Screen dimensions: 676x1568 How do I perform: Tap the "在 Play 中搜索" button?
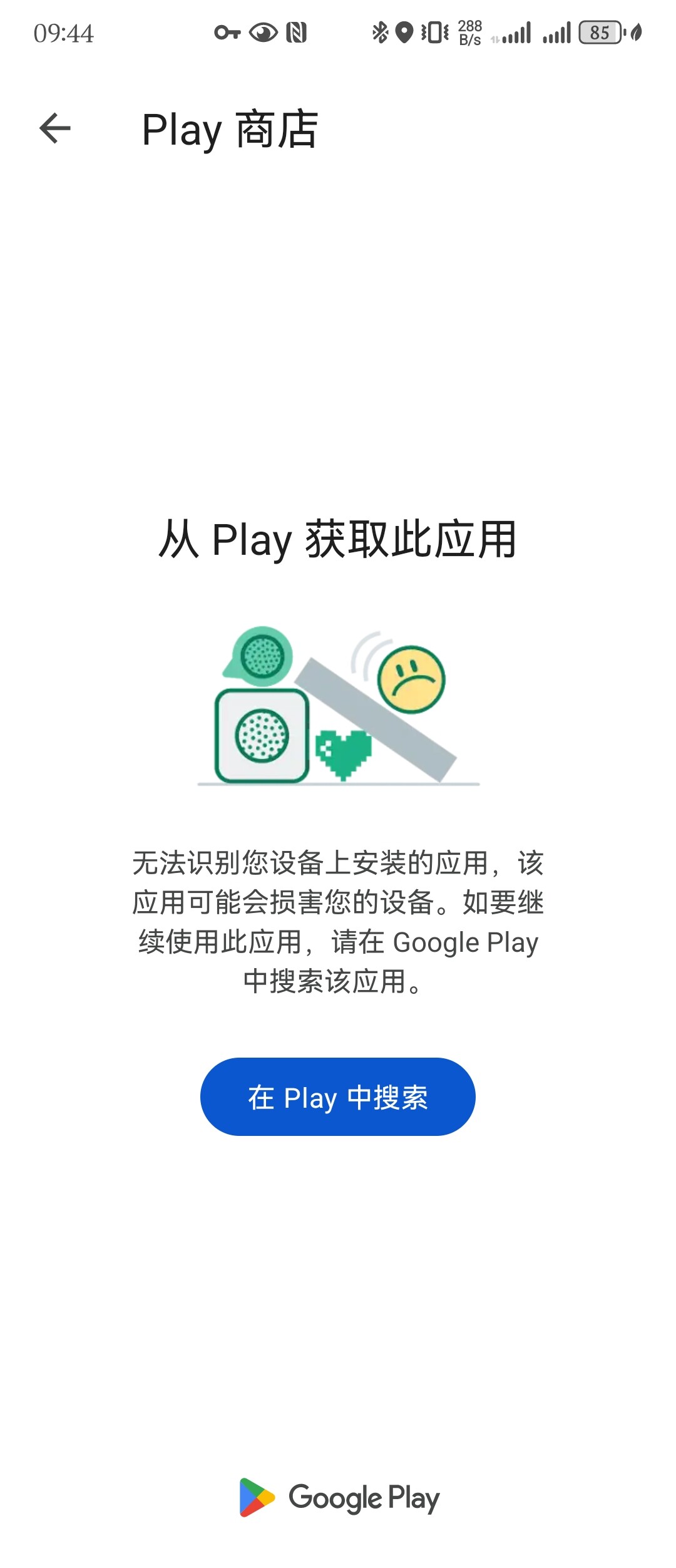click(337, 1096)
